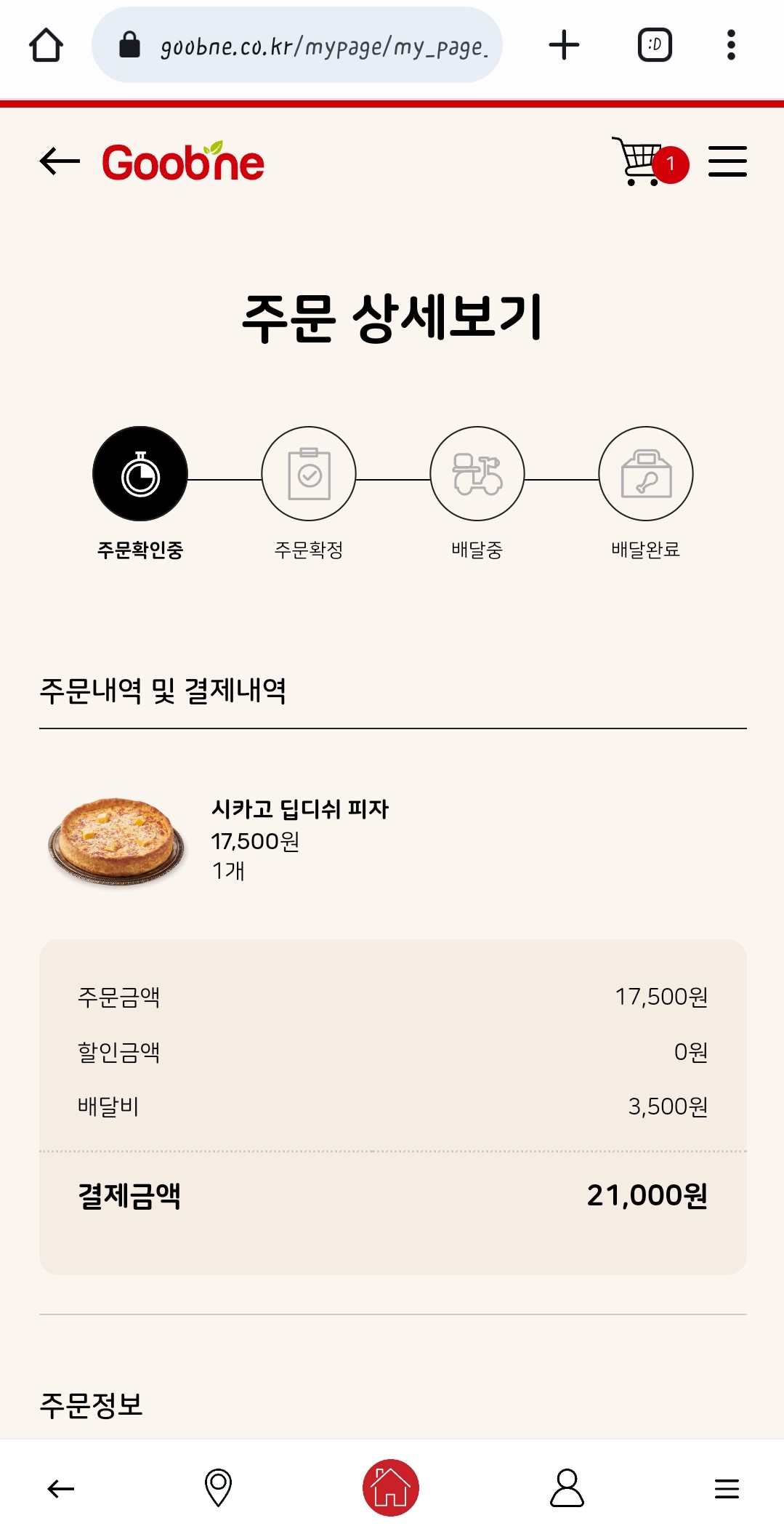
Task: Select the address bar URL field
Action: pos(327,45)
